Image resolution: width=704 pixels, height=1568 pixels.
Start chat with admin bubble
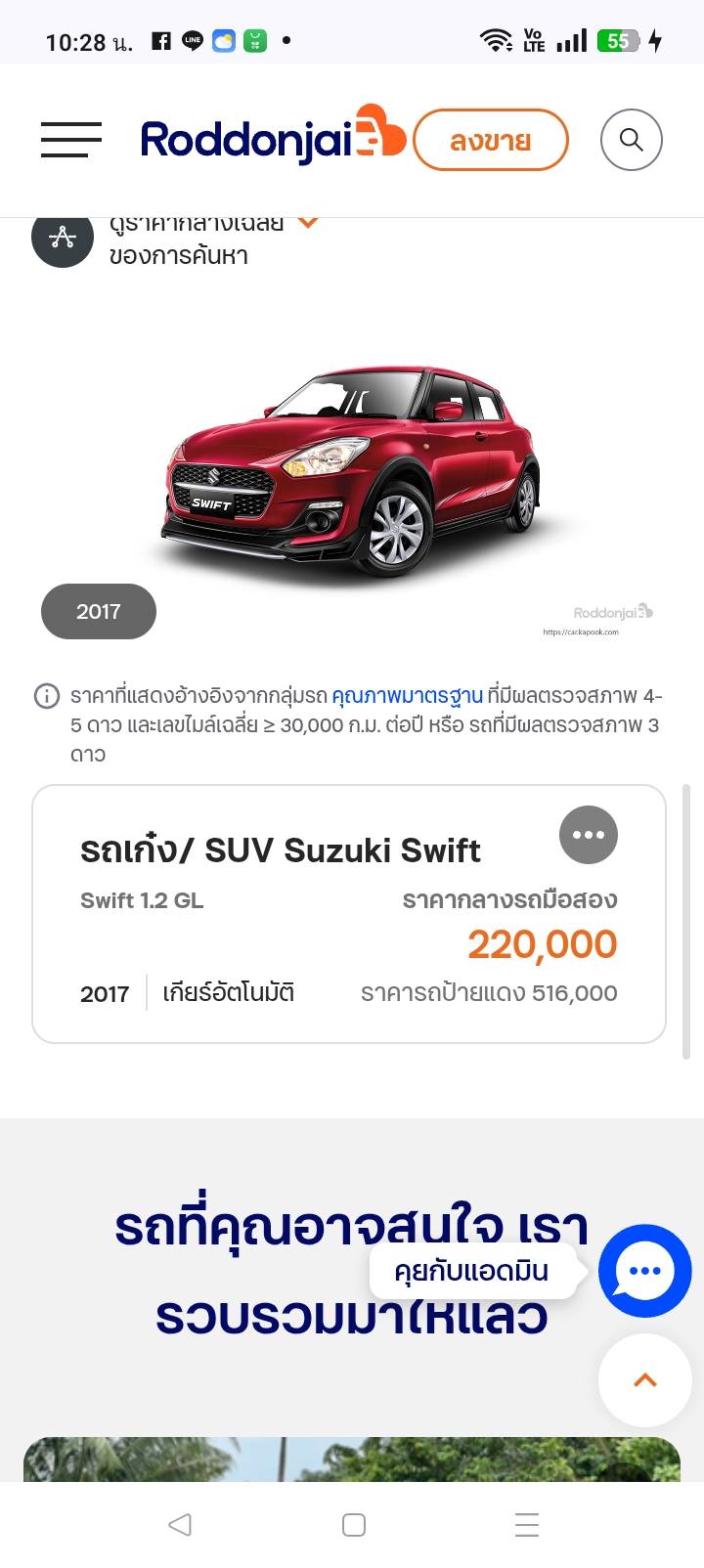click(x=644, y=1270)
